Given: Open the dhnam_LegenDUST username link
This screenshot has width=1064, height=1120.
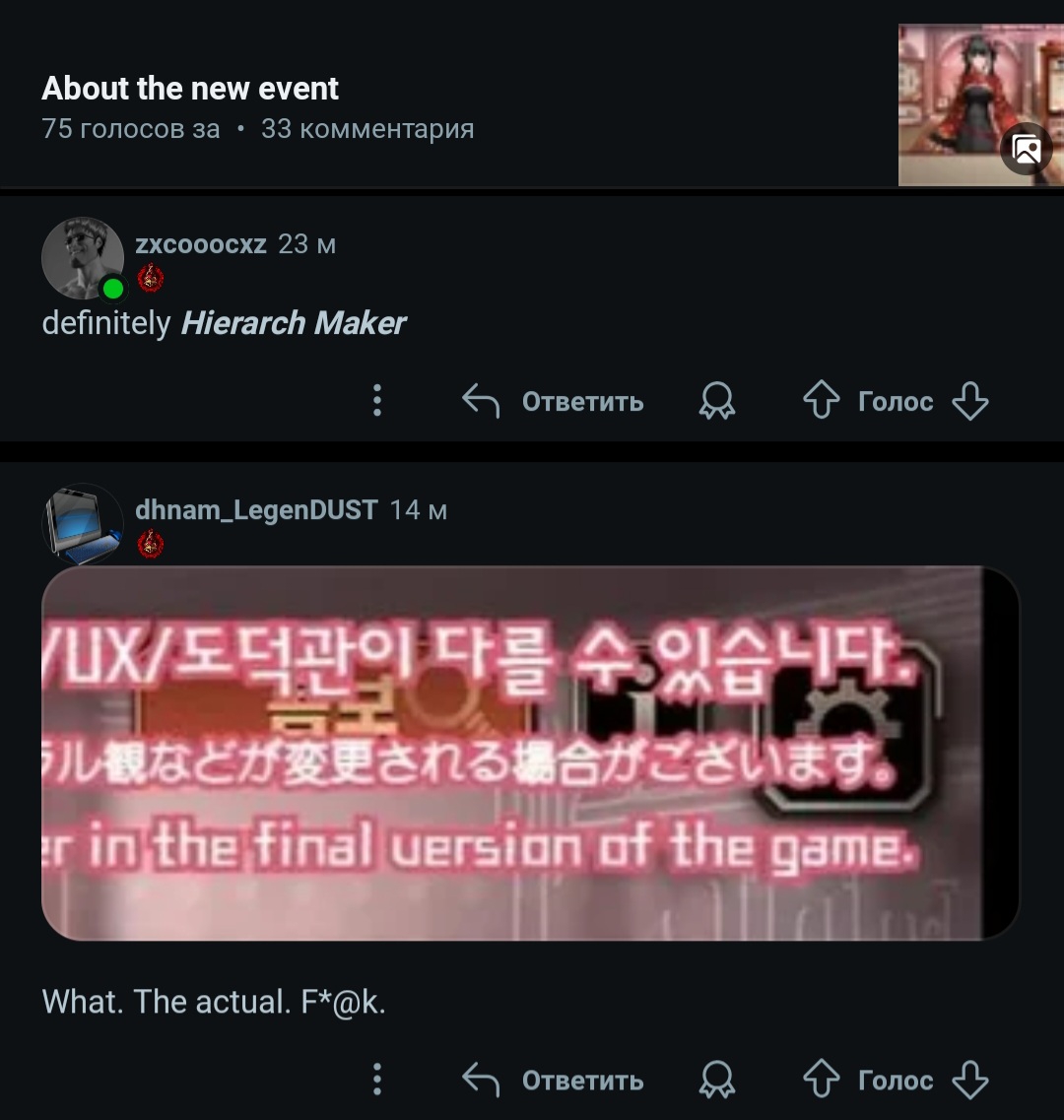Looking at the screenshot, I should tap(256, 510).
